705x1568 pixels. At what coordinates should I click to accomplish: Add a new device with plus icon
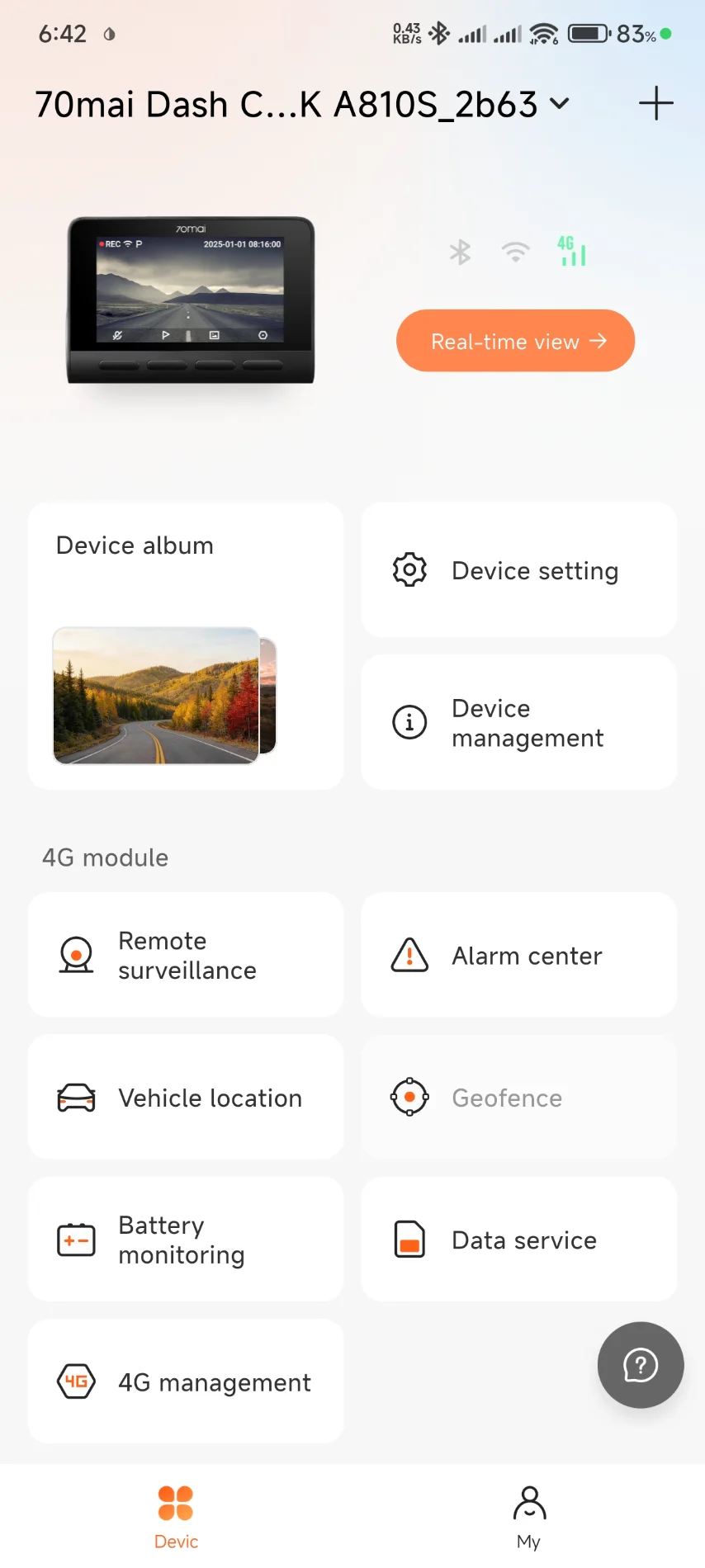pos(656,104)
